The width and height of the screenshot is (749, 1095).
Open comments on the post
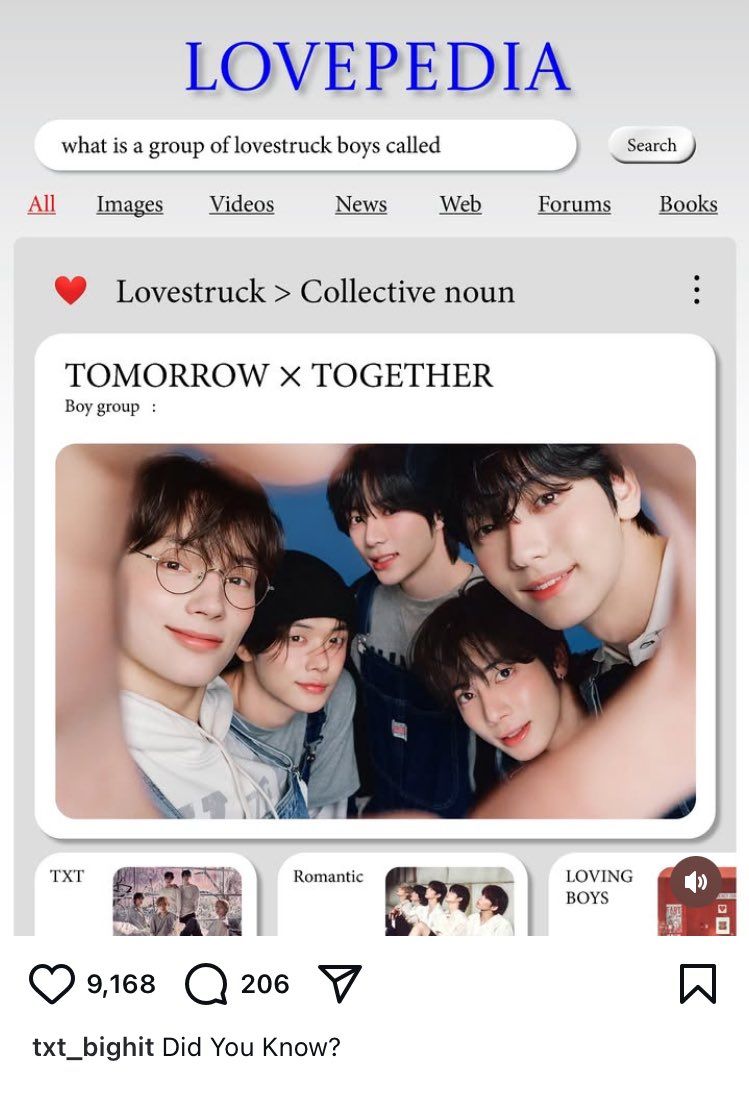pyautogui.click(x=206, y=984)
